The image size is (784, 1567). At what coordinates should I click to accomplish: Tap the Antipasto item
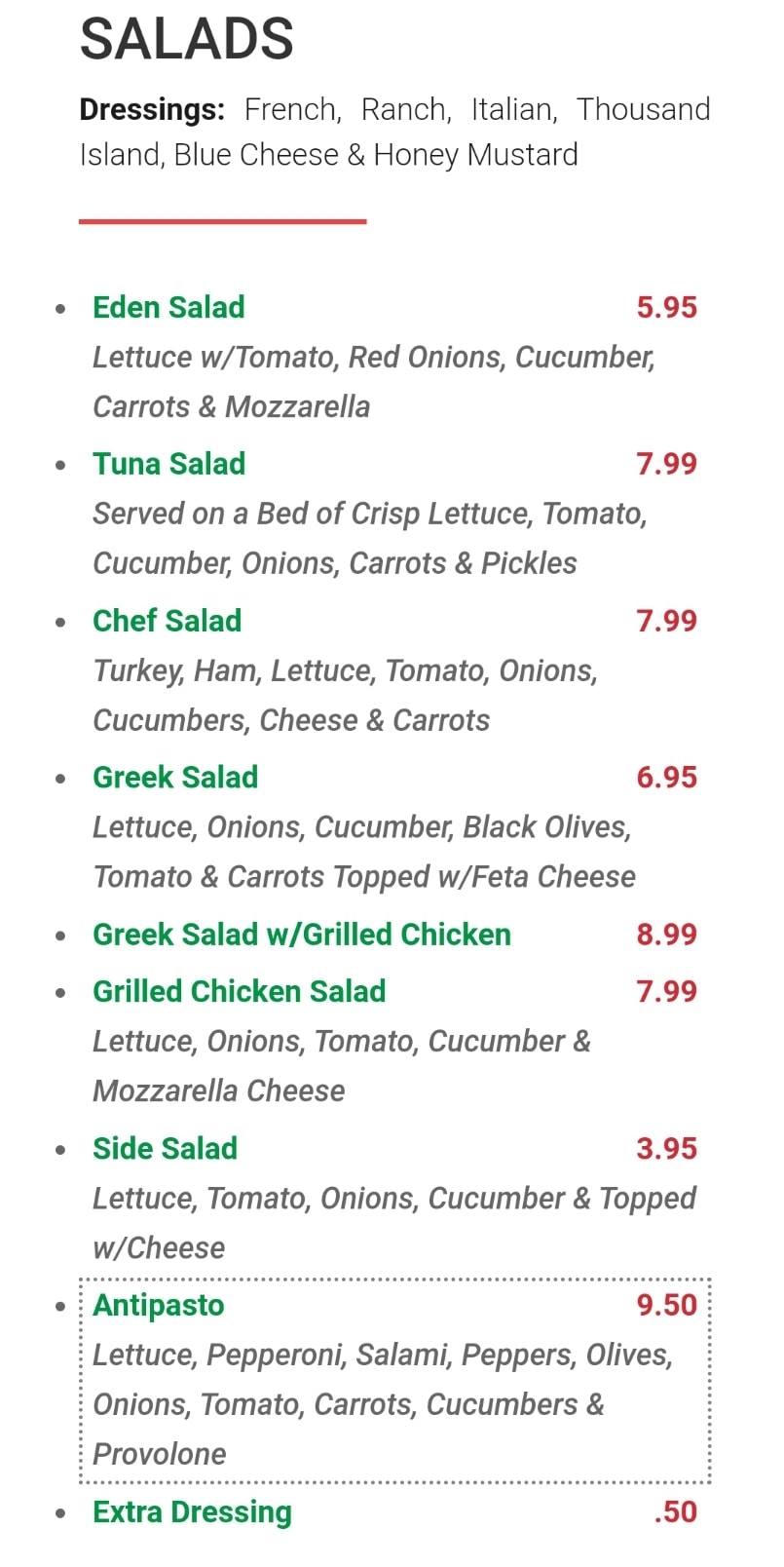point(159,1306)
